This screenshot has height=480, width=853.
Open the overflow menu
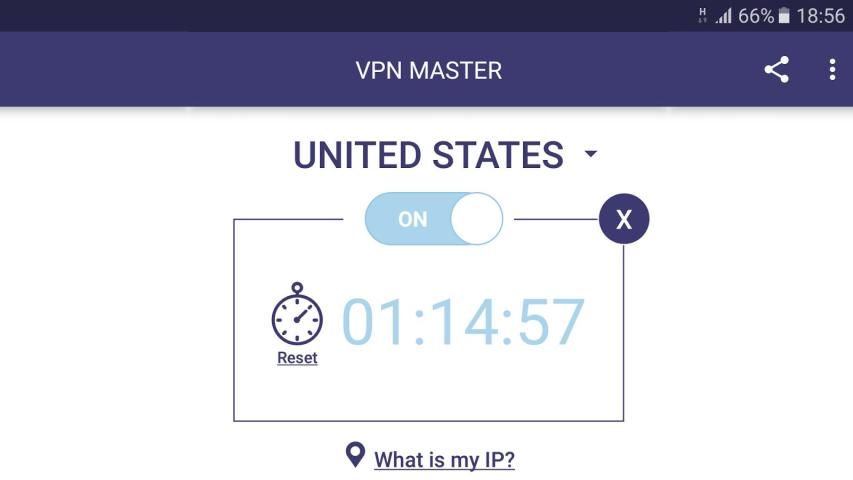pyautogui.click(x=832, y=70)
